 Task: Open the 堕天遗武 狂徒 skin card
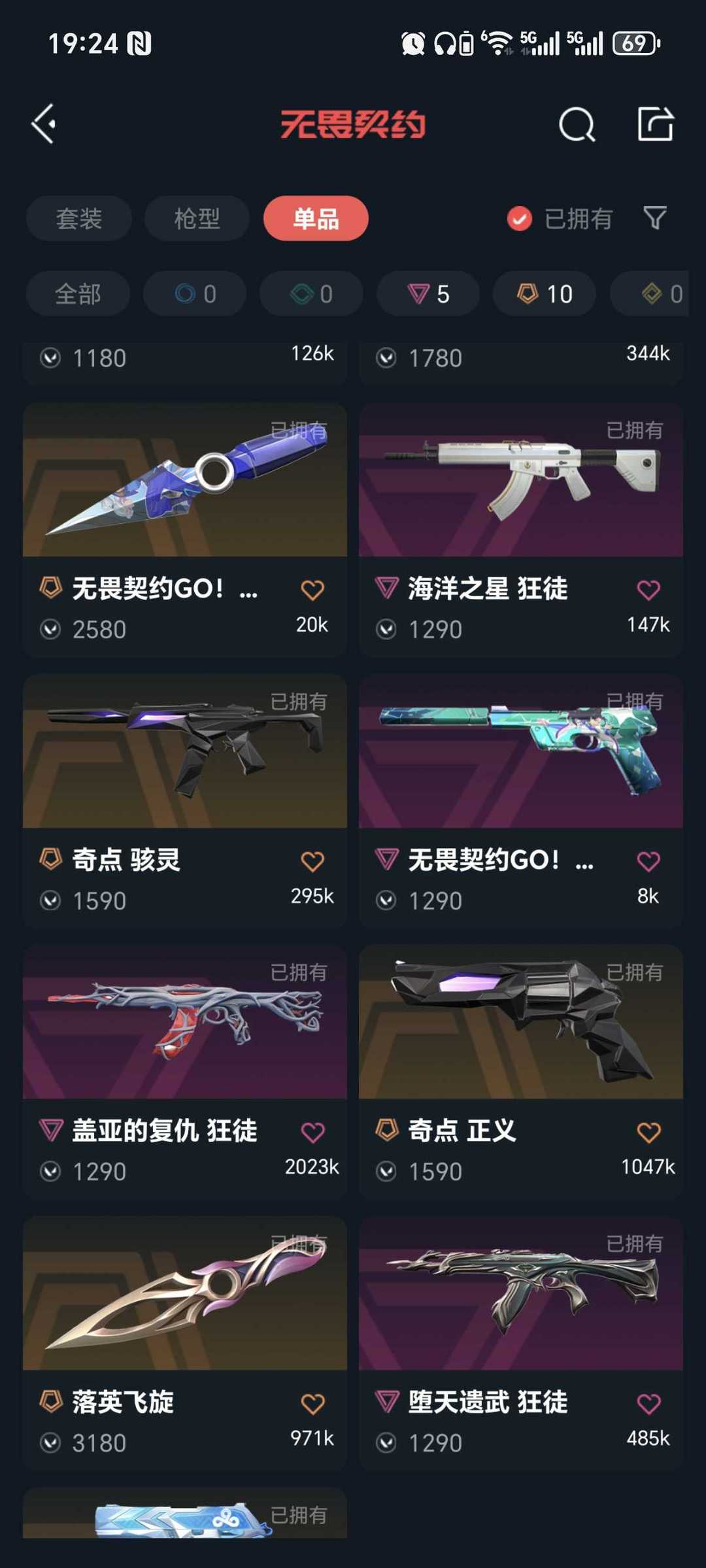521,1342
